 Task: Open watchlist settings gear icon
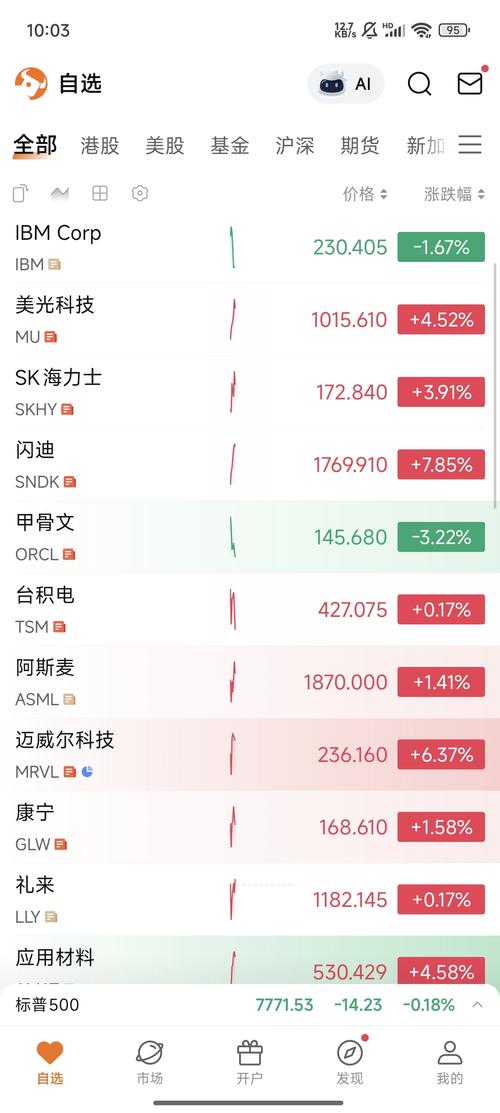(140, 193)
